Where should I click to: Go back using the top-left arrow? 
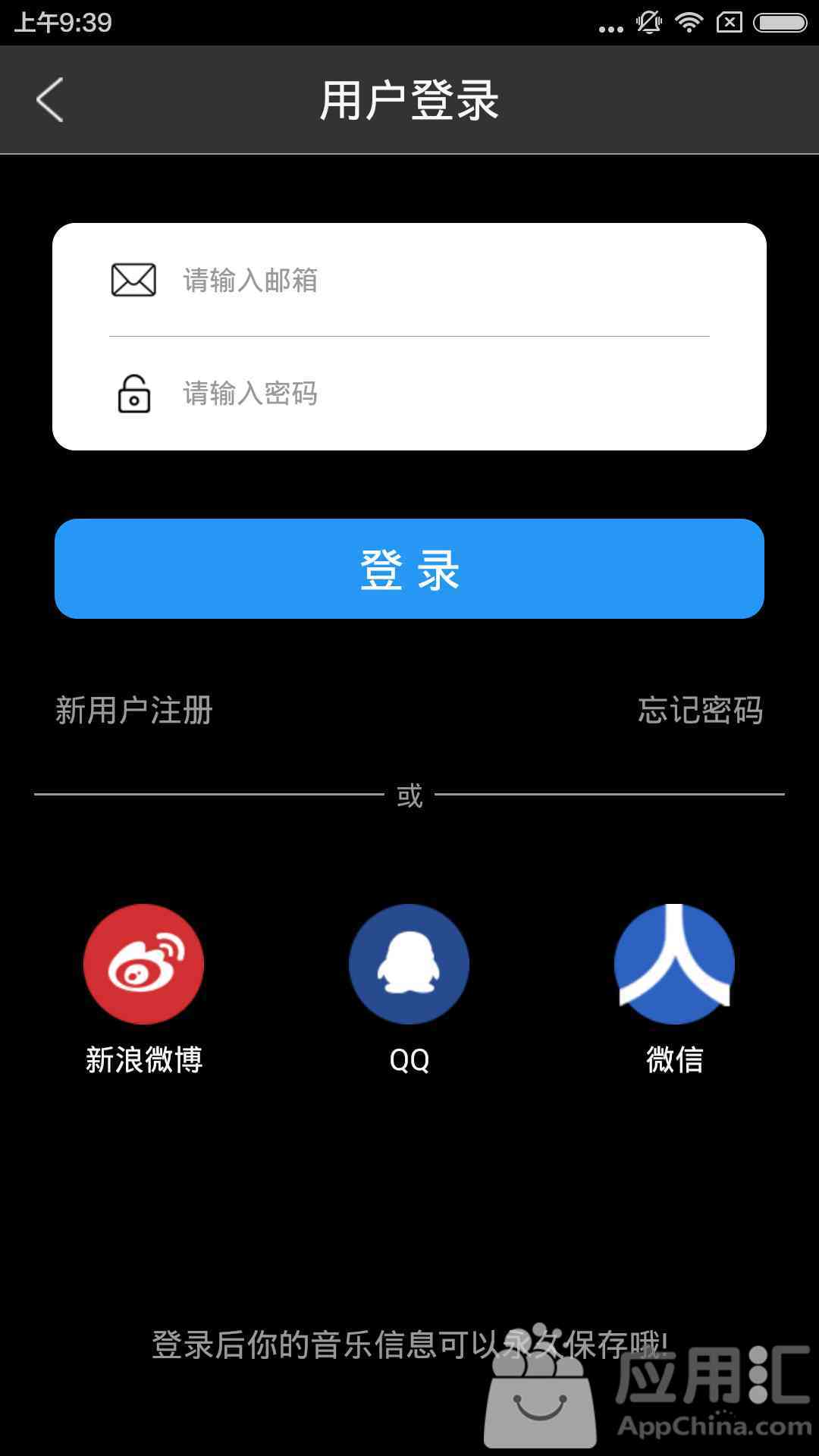(x=50, y=99)
